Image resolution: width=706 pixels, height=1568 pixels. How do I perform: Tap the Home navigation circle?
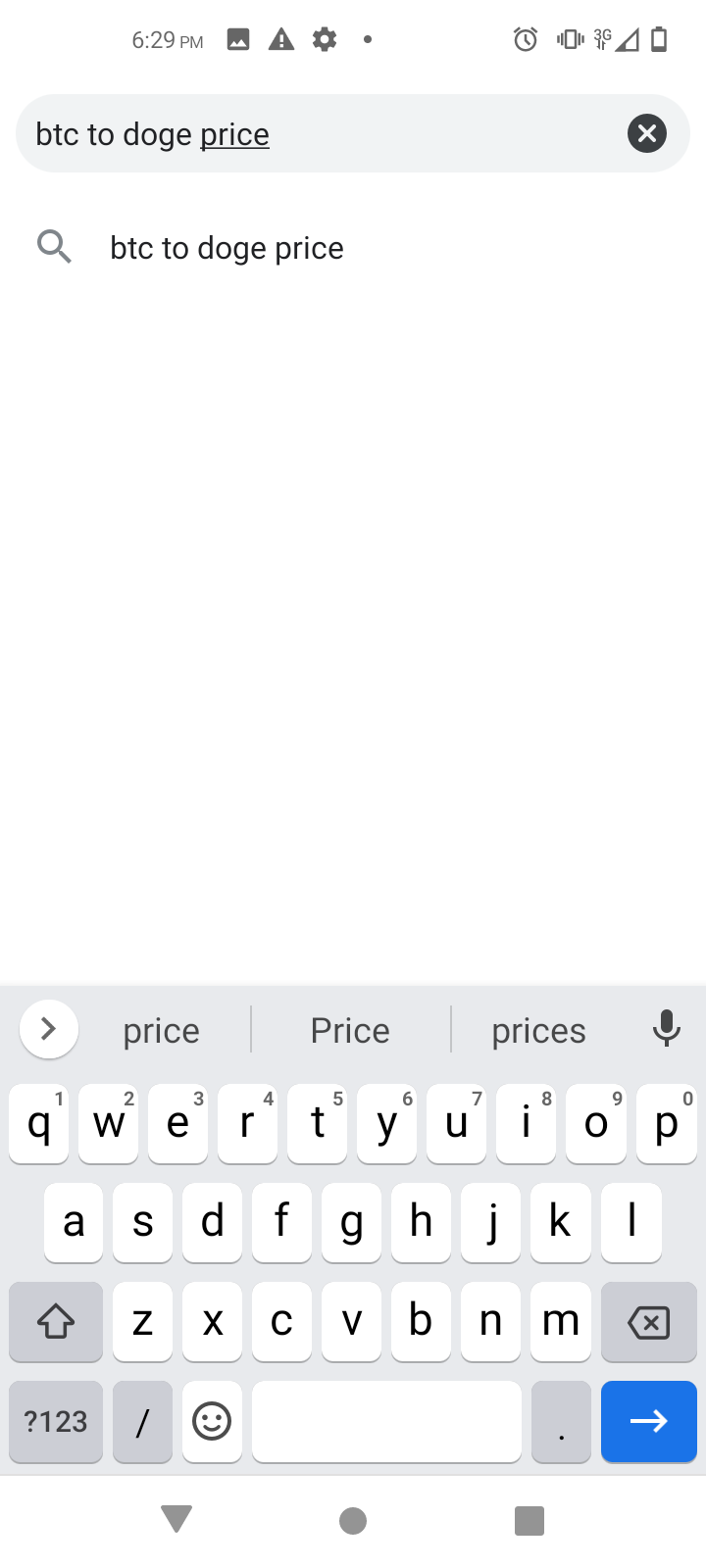[x=352, y=1520]
